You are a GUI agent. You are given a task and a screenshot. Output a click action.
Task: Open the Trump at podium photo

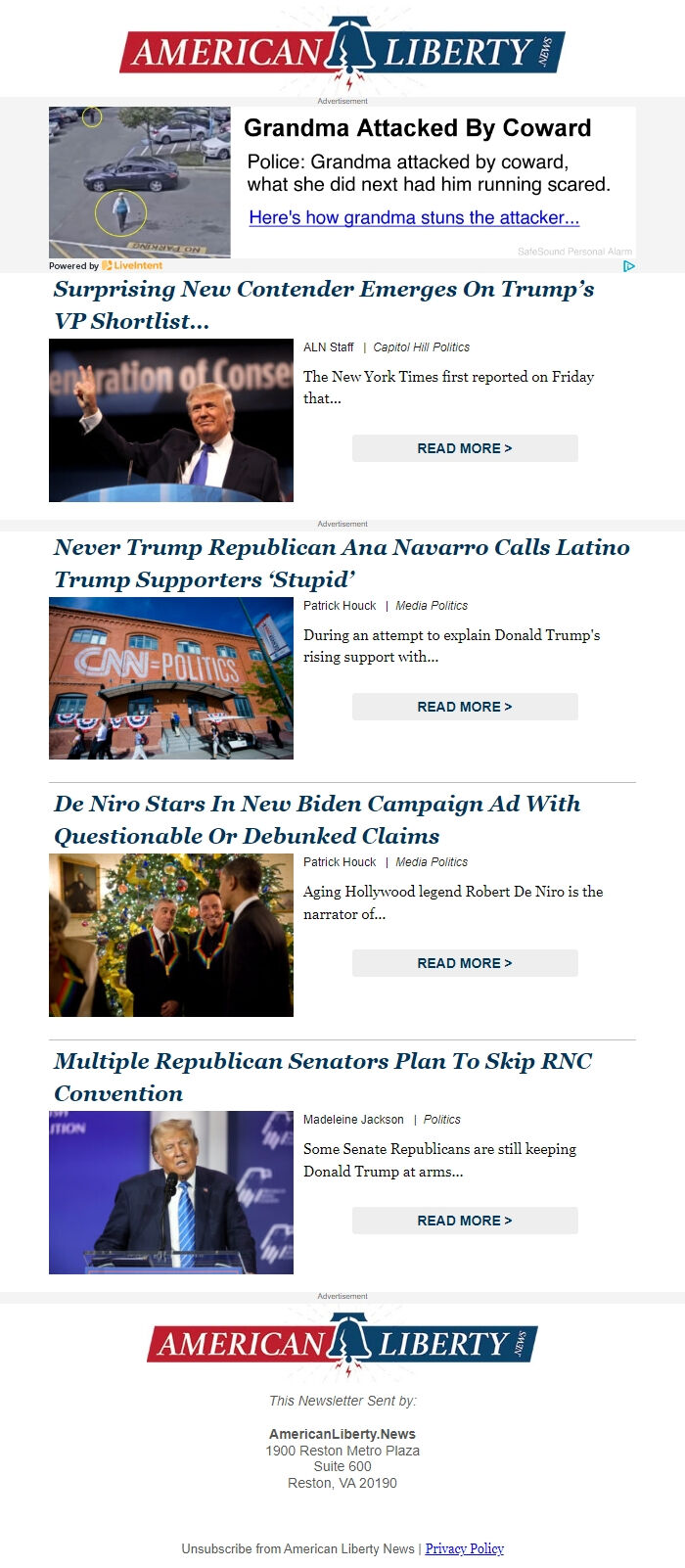coord(171,1192)
